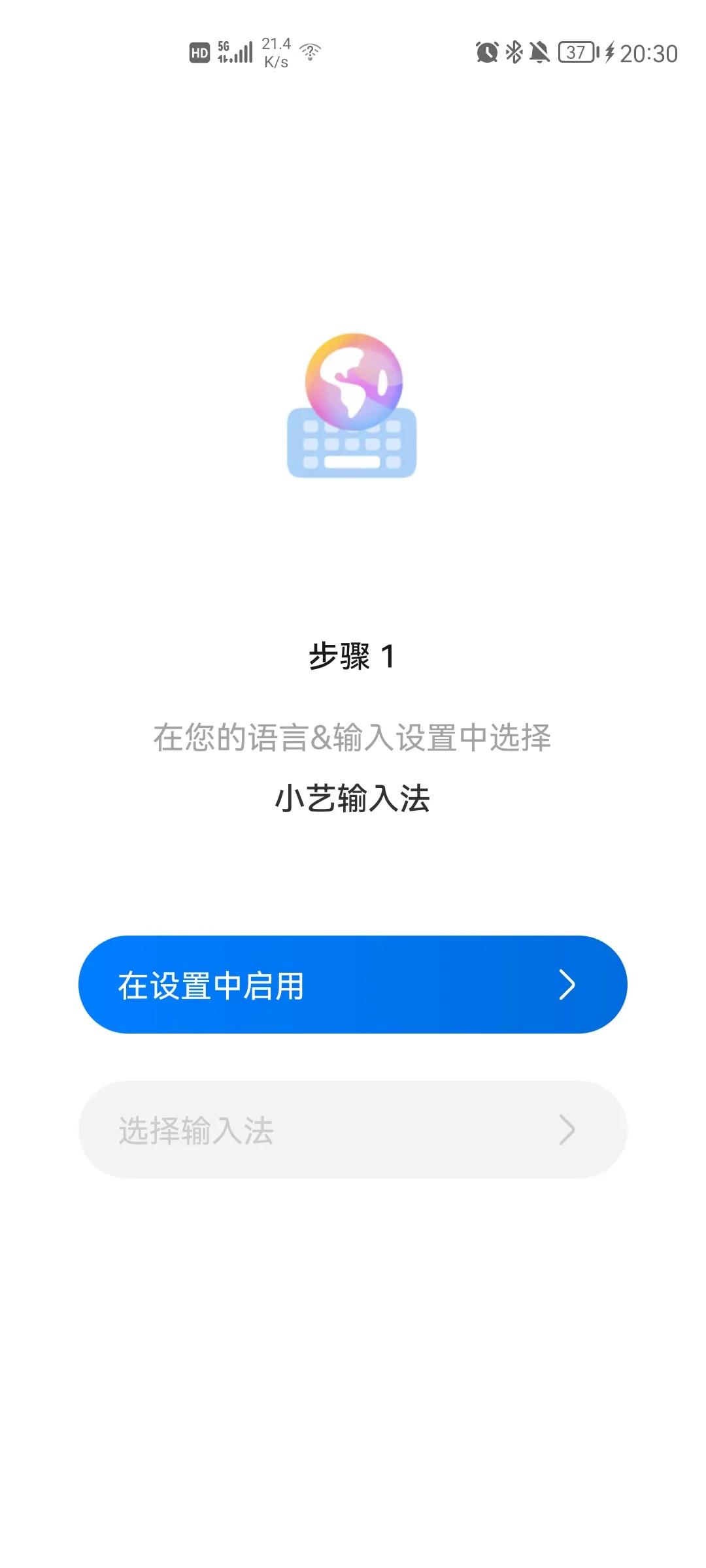Image resolution: width=706 pixels, height=1568 pixels.
Task: Click the Bluetooth icon in status bar
Action: click(x=513, y=51)
